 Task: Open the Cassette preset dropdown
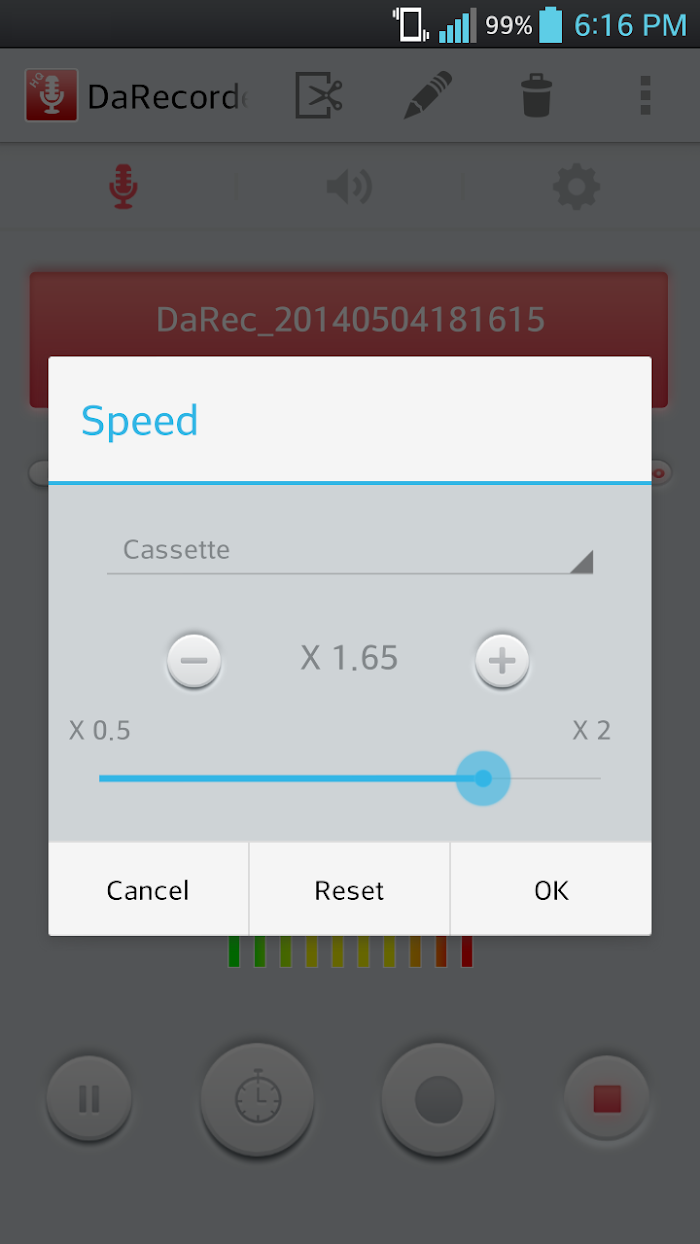click(x=349, y=551)
